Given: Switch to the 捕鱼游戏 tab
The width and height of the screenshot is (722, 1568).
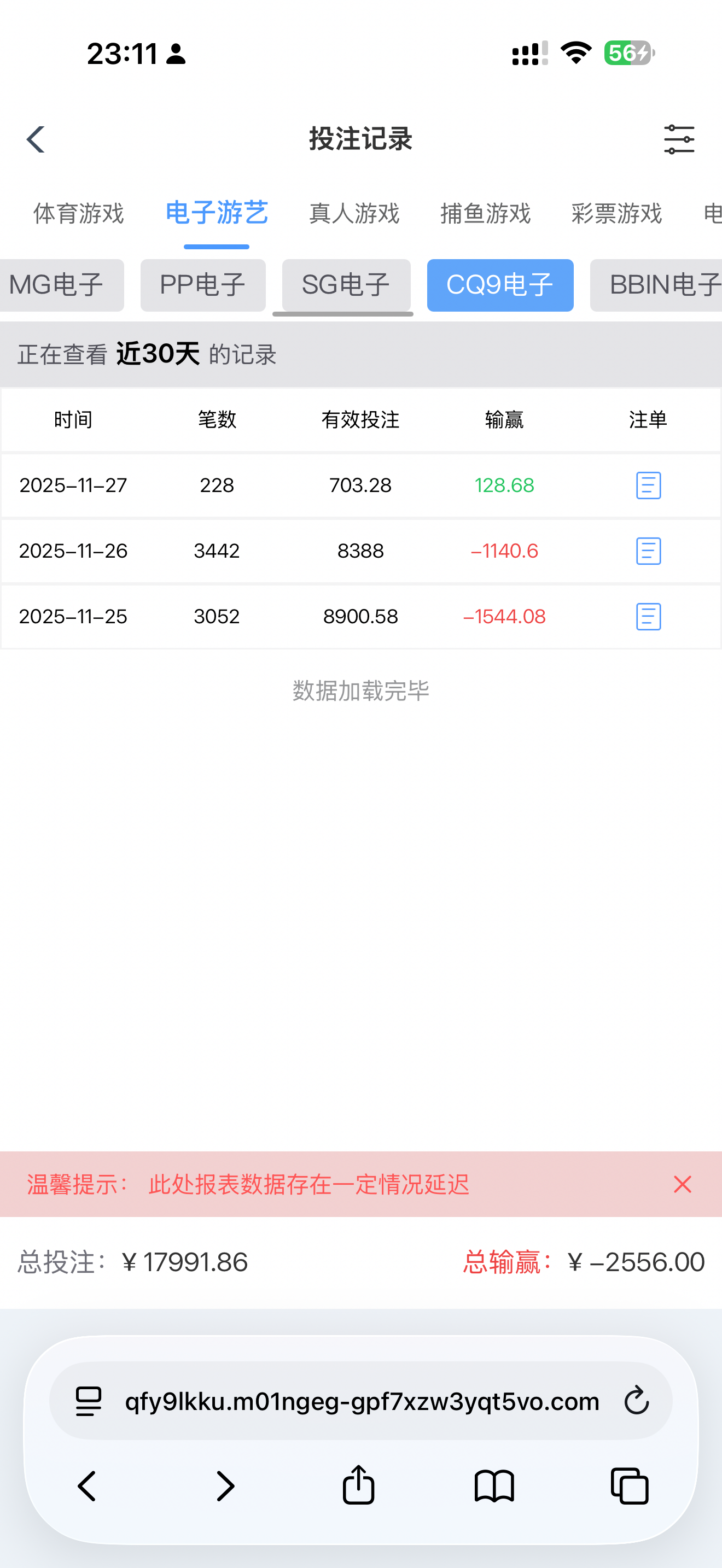Looking at the screenshot, I should tap(485, 214).
